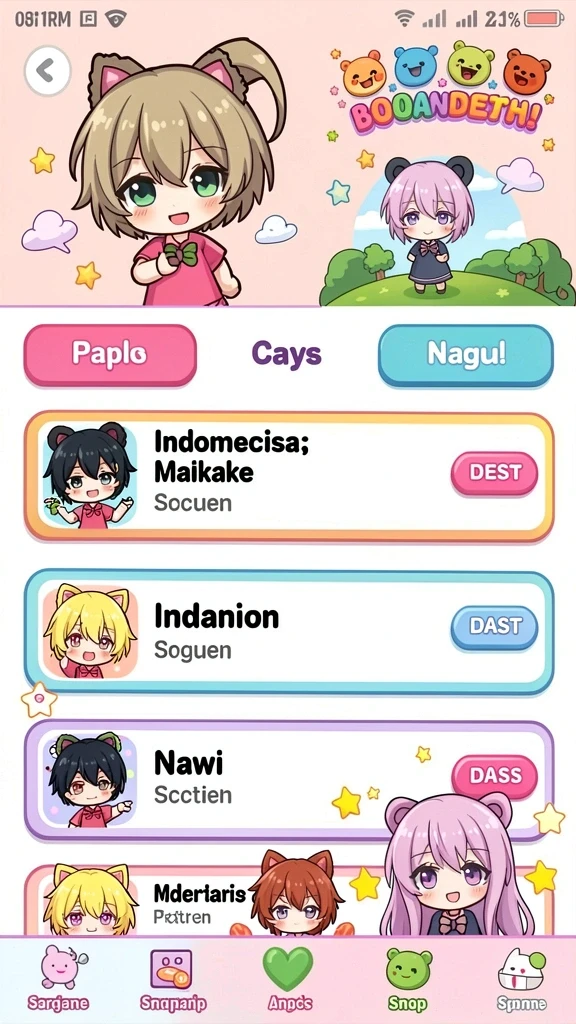The image size is (576, 1024).
Task: Switch to the Cays tab
Action: pyautogui.click(x=286, y=354)
